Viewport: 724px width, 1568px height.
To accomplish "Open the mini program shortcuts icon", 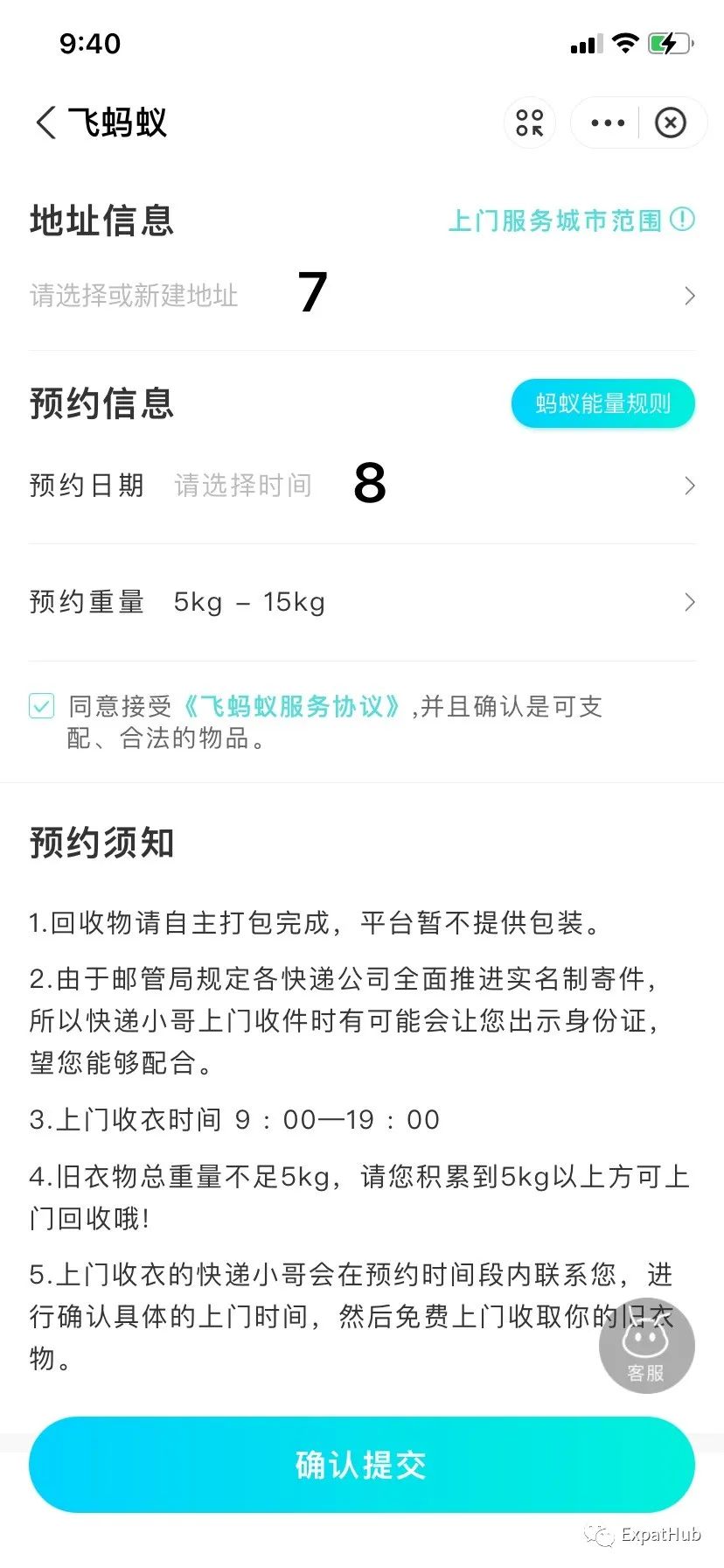I will click(x=530, y=122).
